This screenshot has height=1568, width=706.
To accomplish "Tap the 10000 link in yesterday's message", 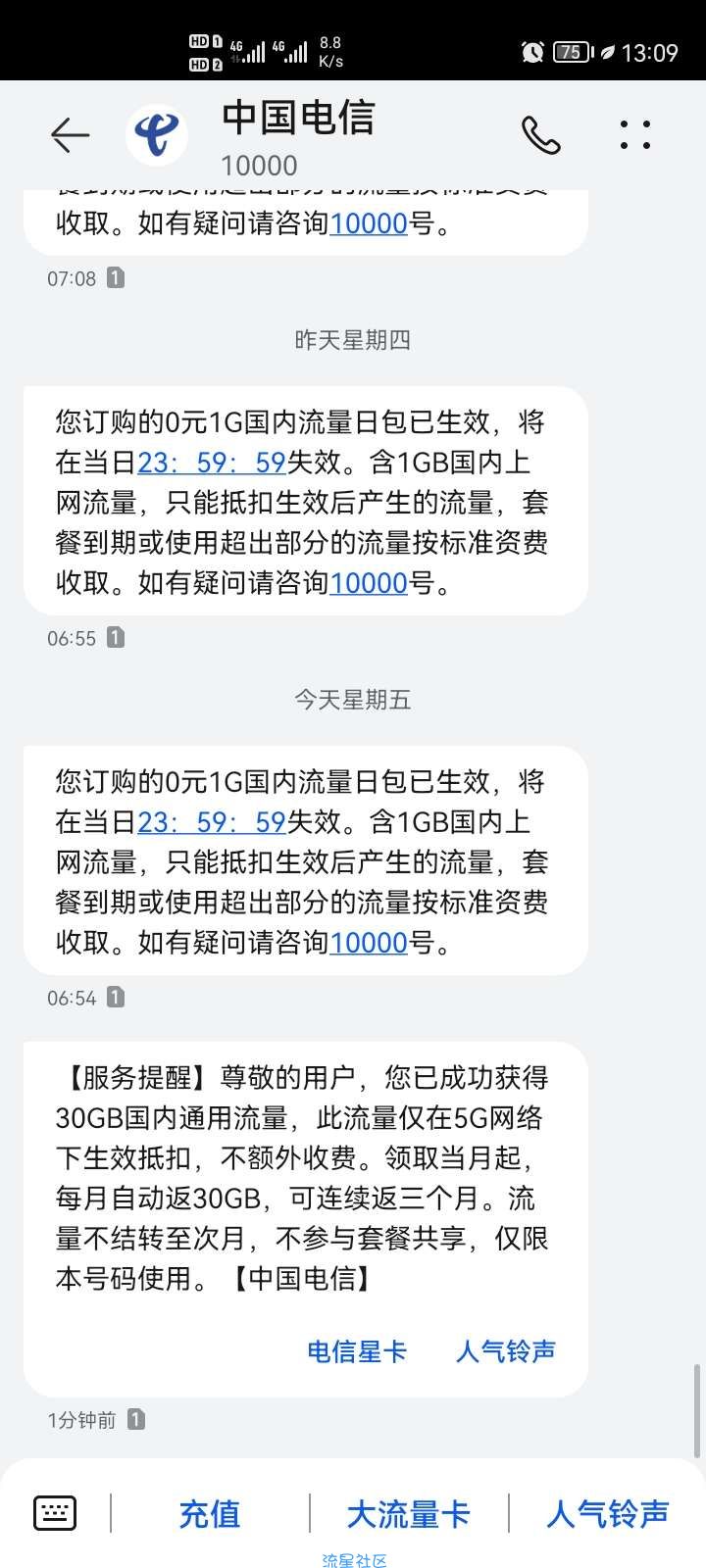I will coord(368,583).
